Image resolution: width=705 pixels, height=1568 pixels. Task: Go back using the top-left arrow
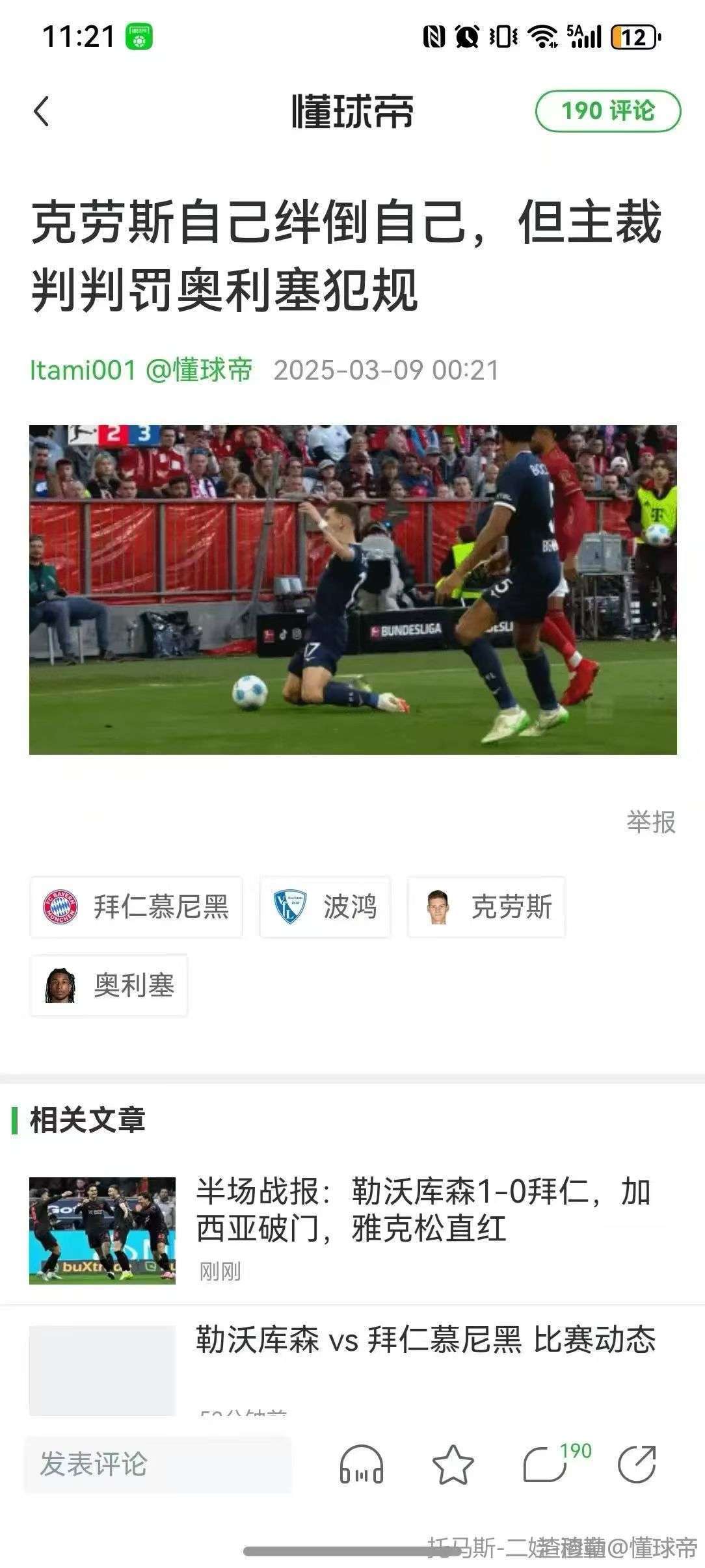(x=42, y=111)
